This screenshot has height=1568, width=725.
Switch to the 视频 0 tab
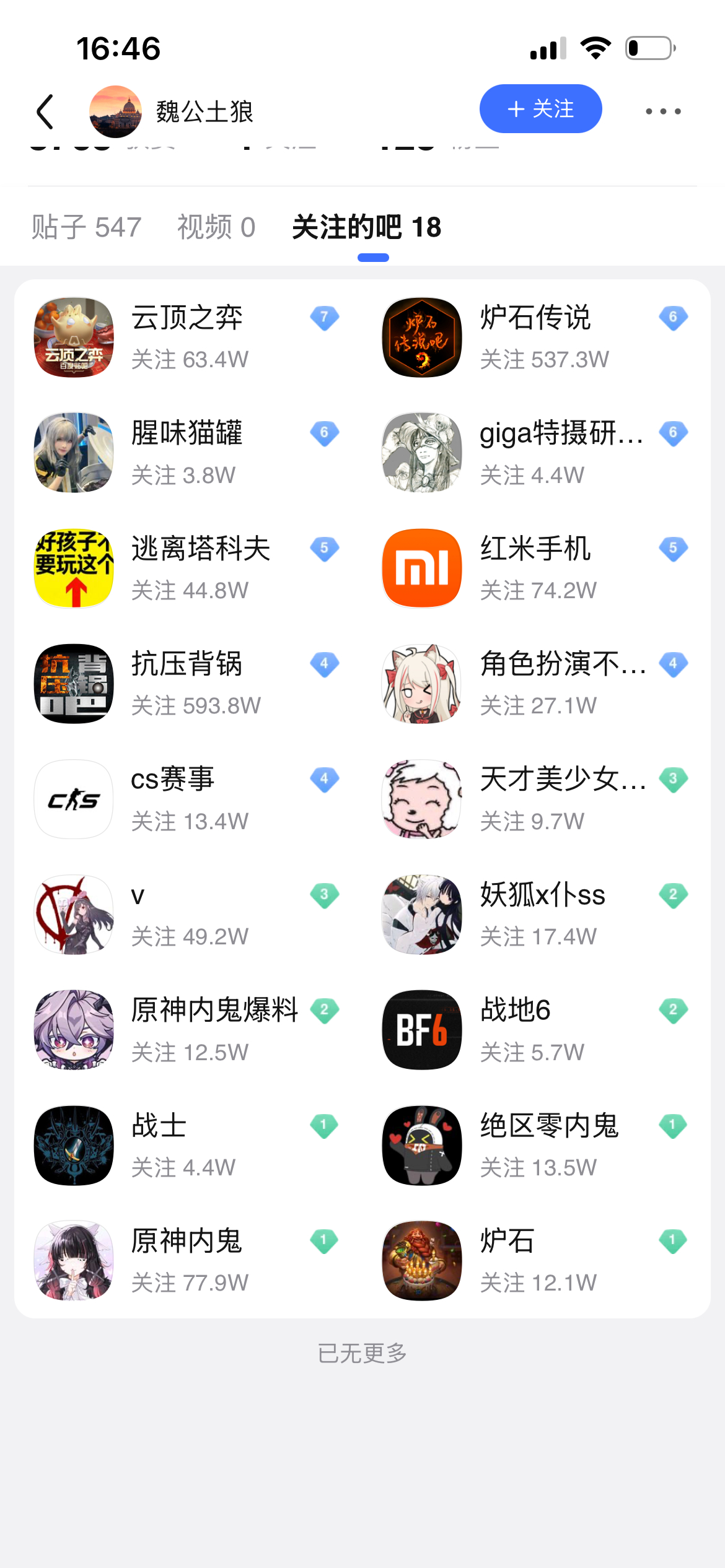(216, 227)
